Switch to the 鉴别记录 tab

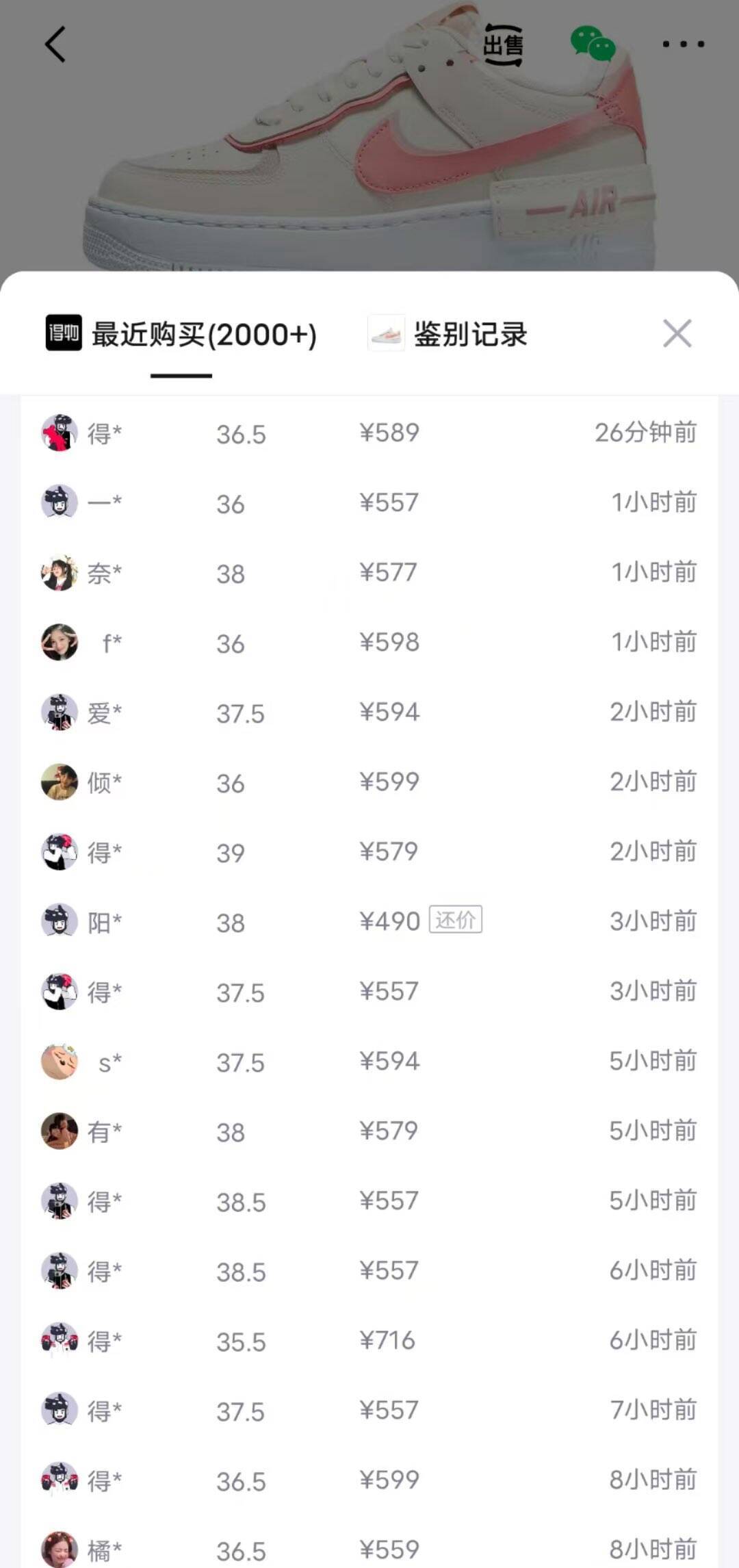471,334
